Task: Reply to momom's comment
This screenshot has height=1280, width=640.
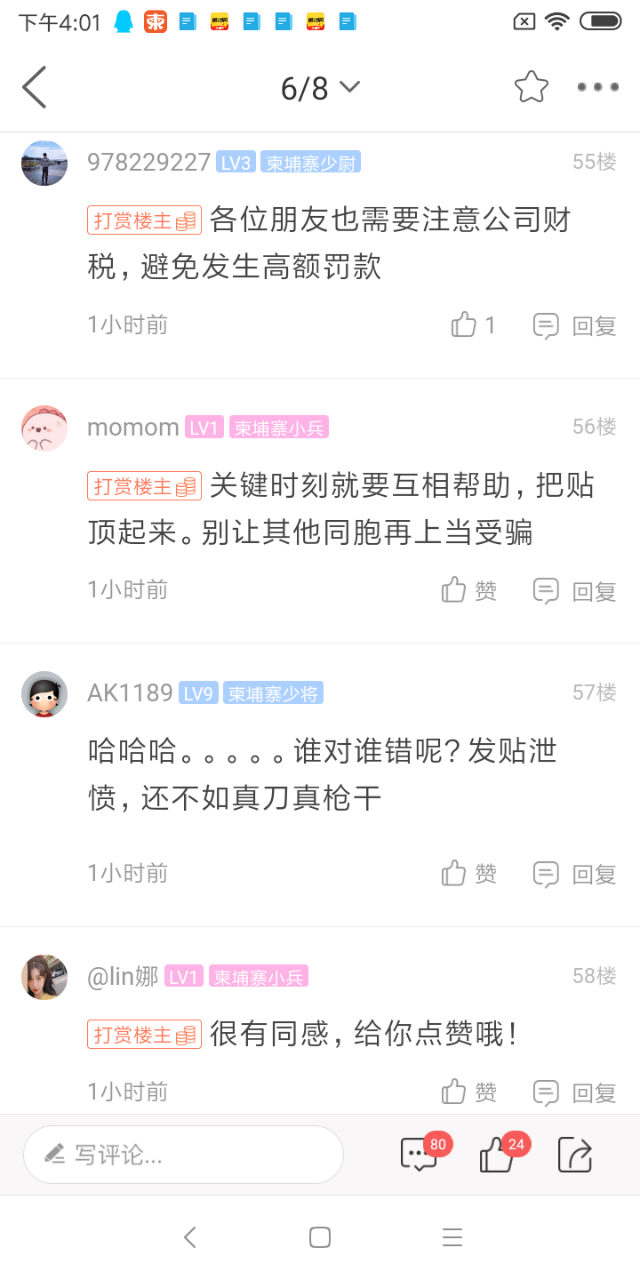Action: pyautogui.click(x=574, y=590)
